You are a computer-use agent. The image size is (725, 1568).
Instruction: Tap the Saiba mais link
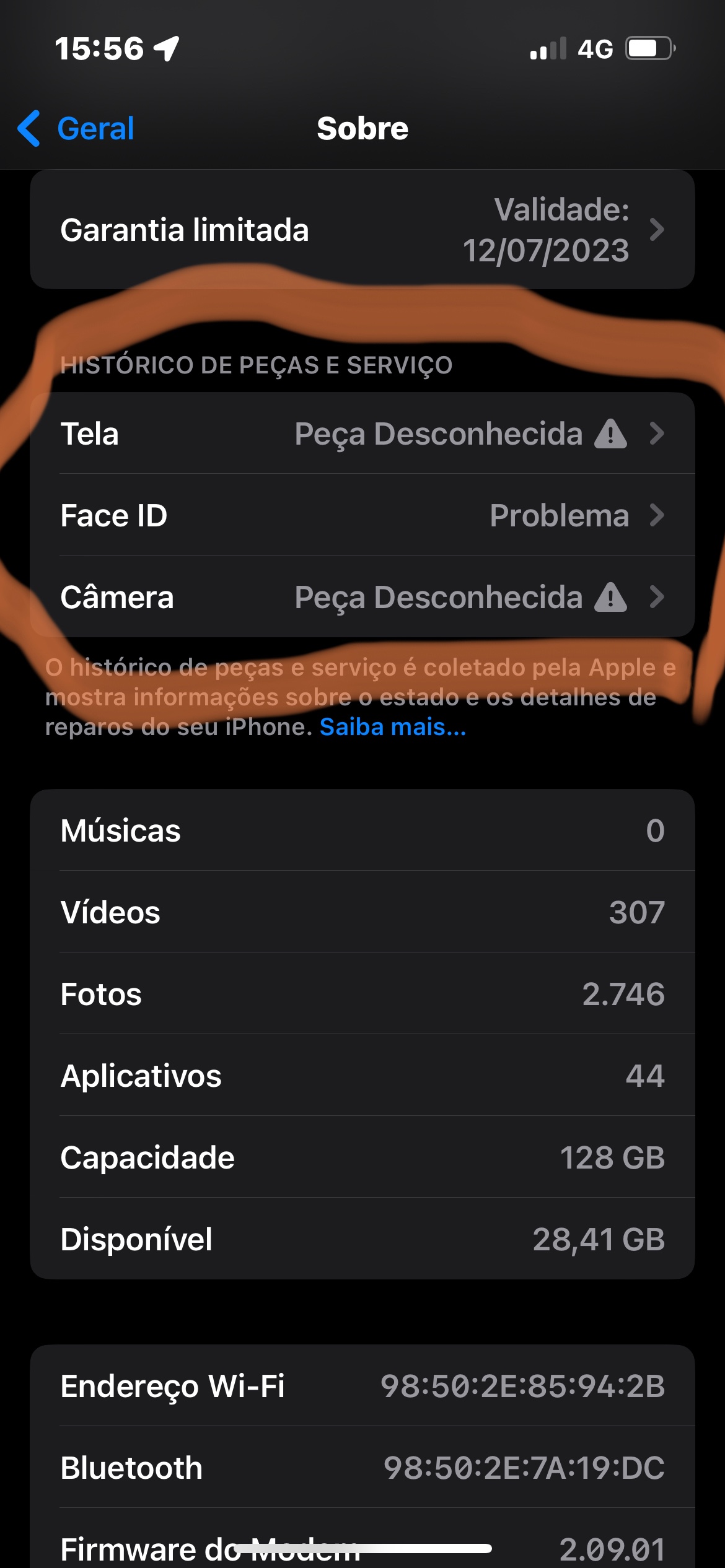click(393, 727)
